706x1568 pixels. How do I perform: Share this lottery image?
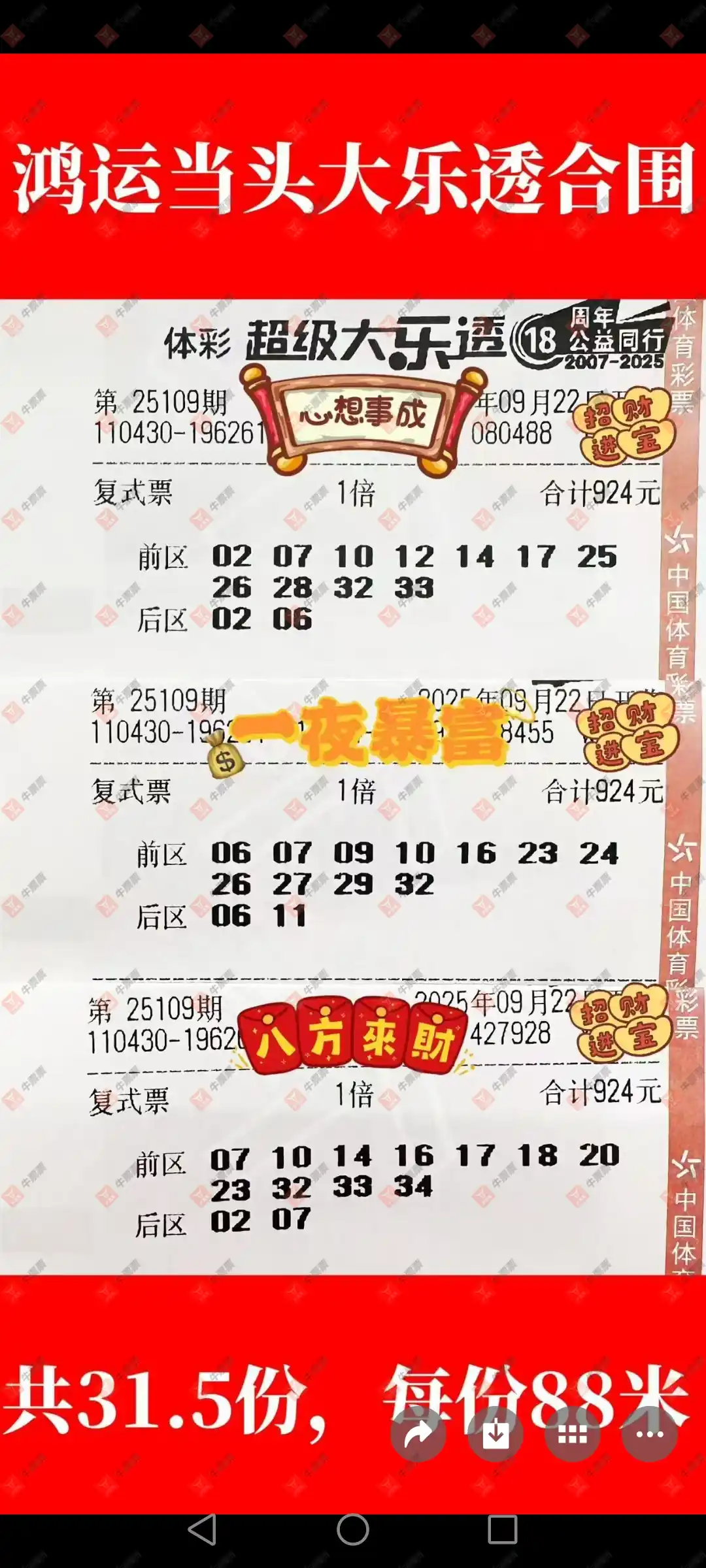click(x=418, y=1433)
